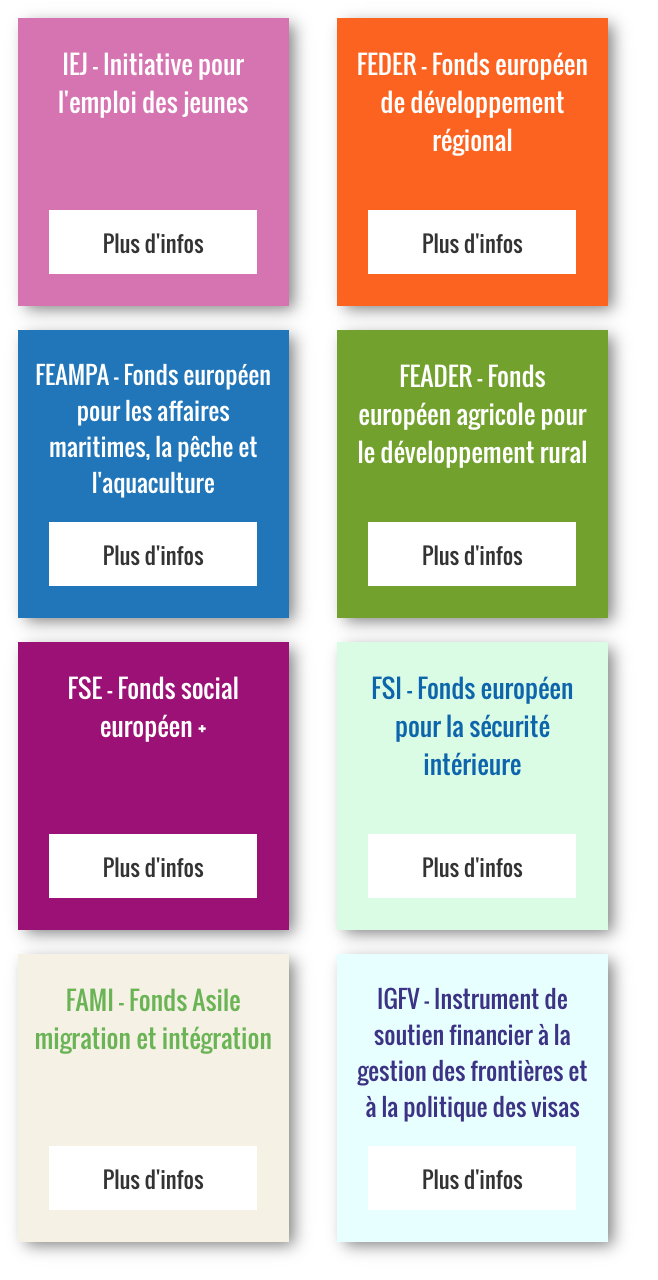See Plus d'infos for FAMI

[x=153, y=1178]
